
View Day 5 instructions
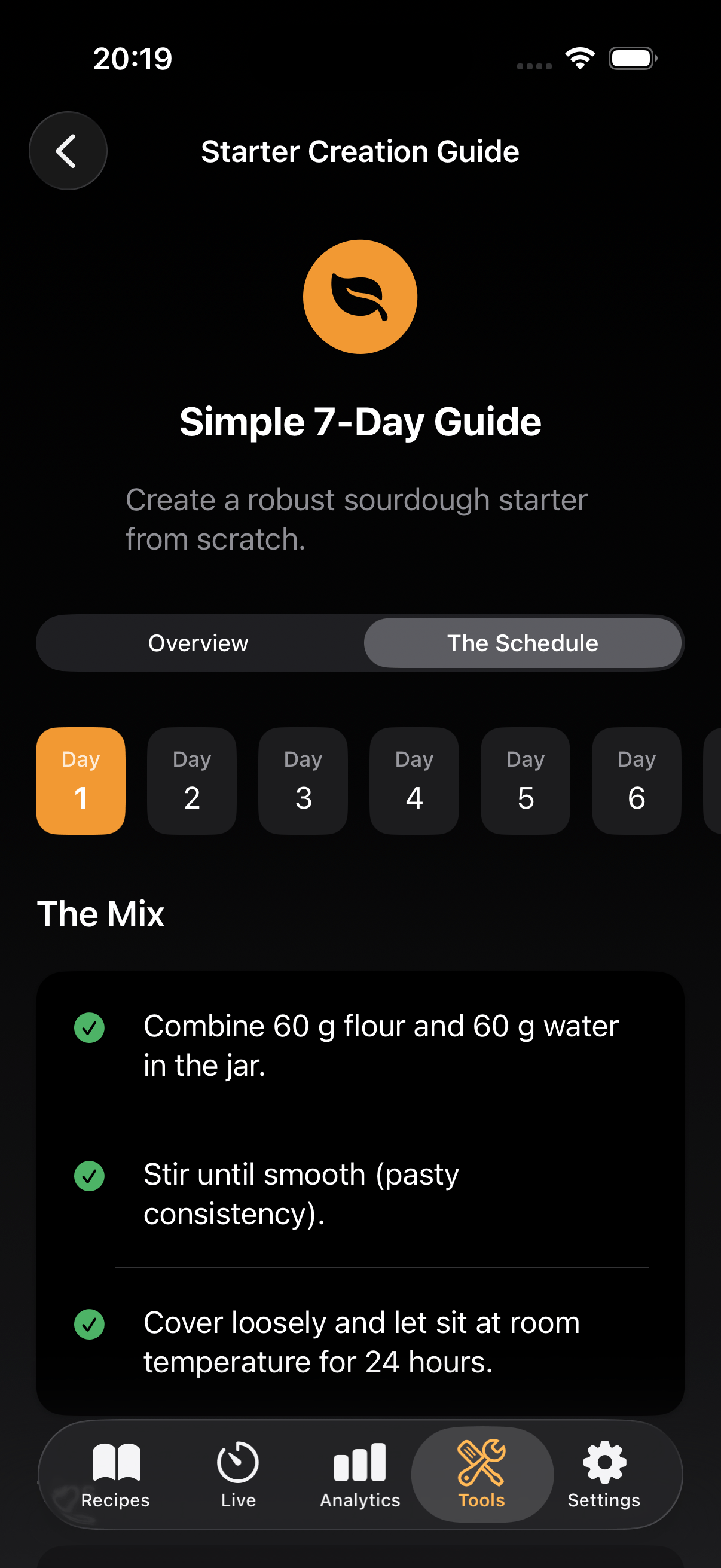point(525,780)
